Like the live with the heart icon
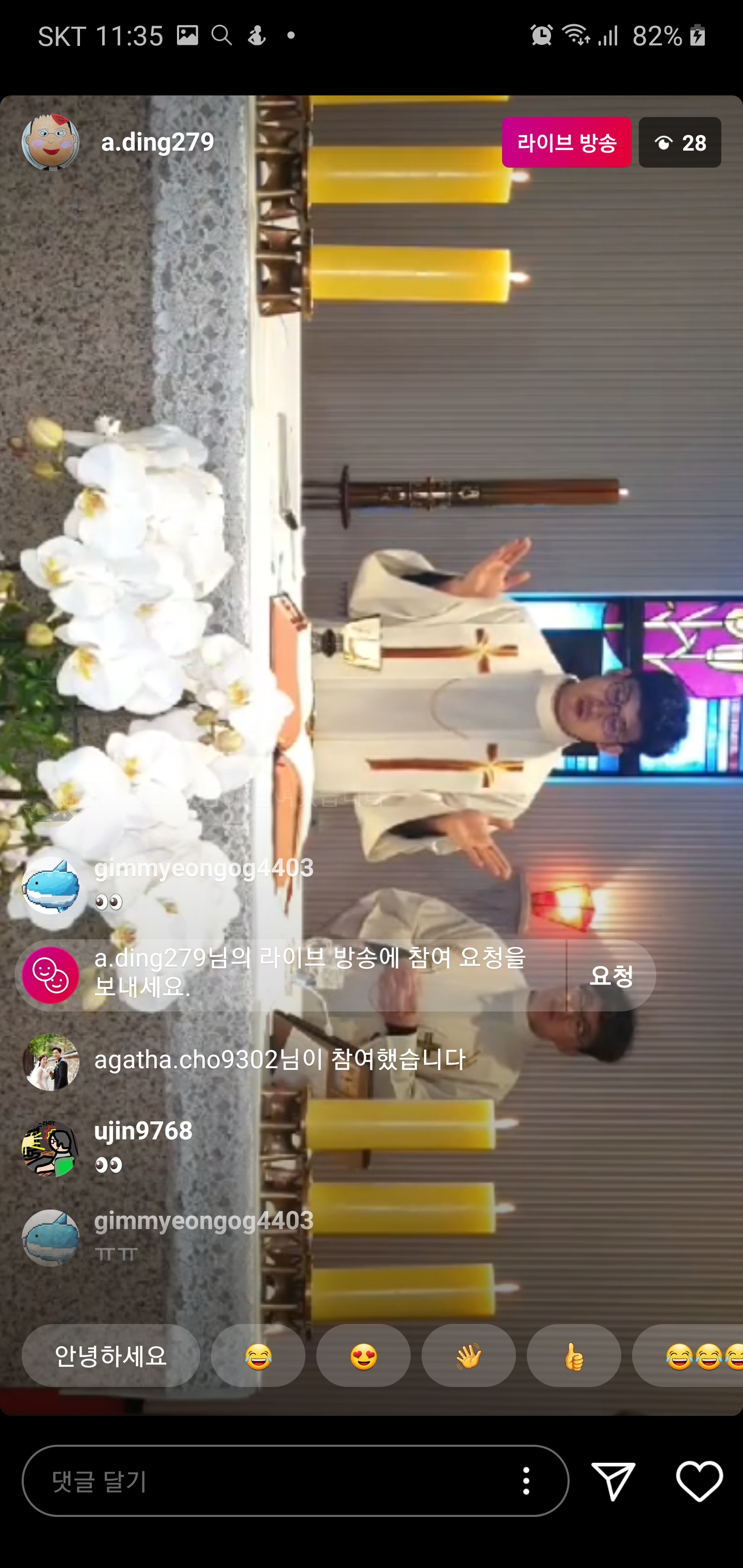The height and width of the screenshot is (1568, 743). [x=699, y=1481]
